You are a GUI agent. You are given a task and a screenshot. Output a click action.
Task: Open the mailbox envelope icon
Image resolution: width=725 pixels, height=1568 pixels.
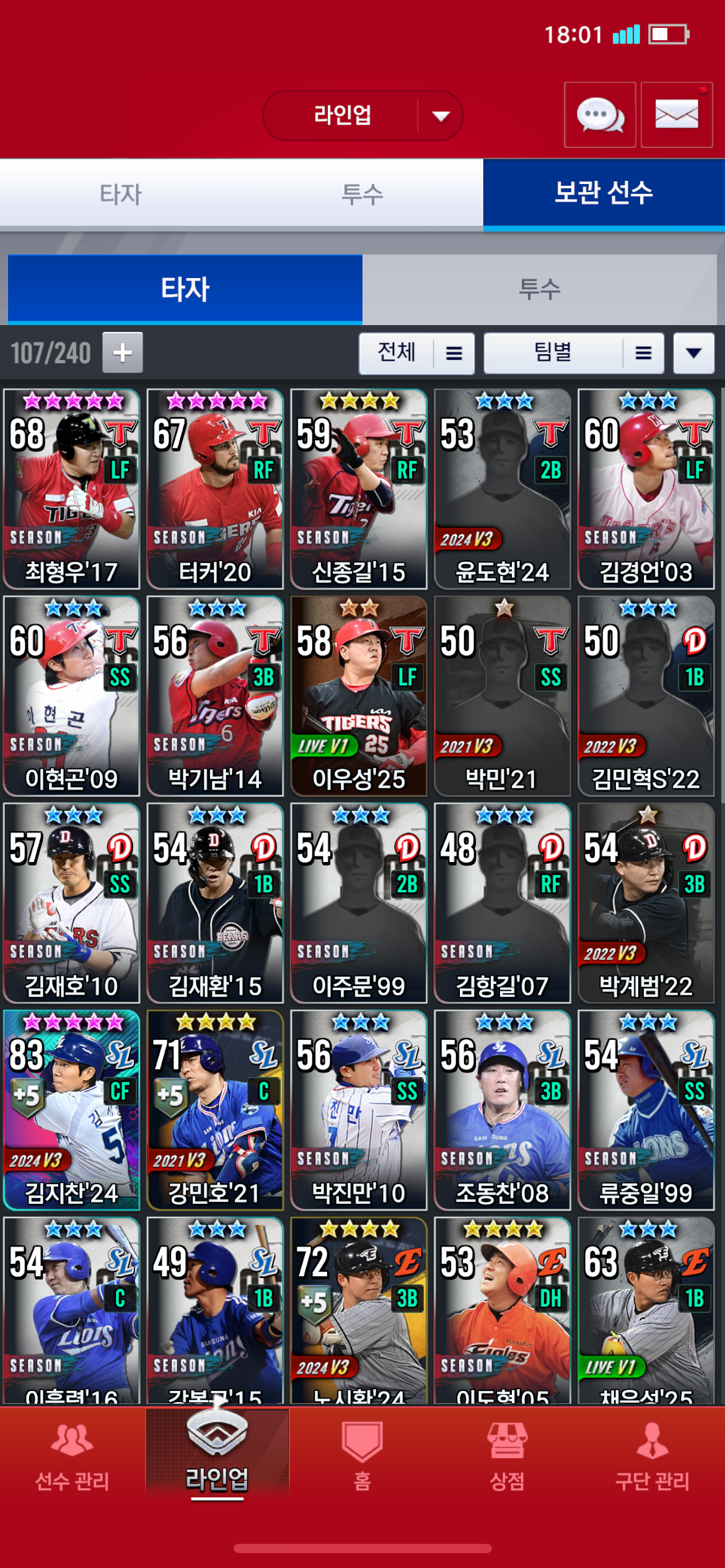pyautogui.click(x=676, y=115)
